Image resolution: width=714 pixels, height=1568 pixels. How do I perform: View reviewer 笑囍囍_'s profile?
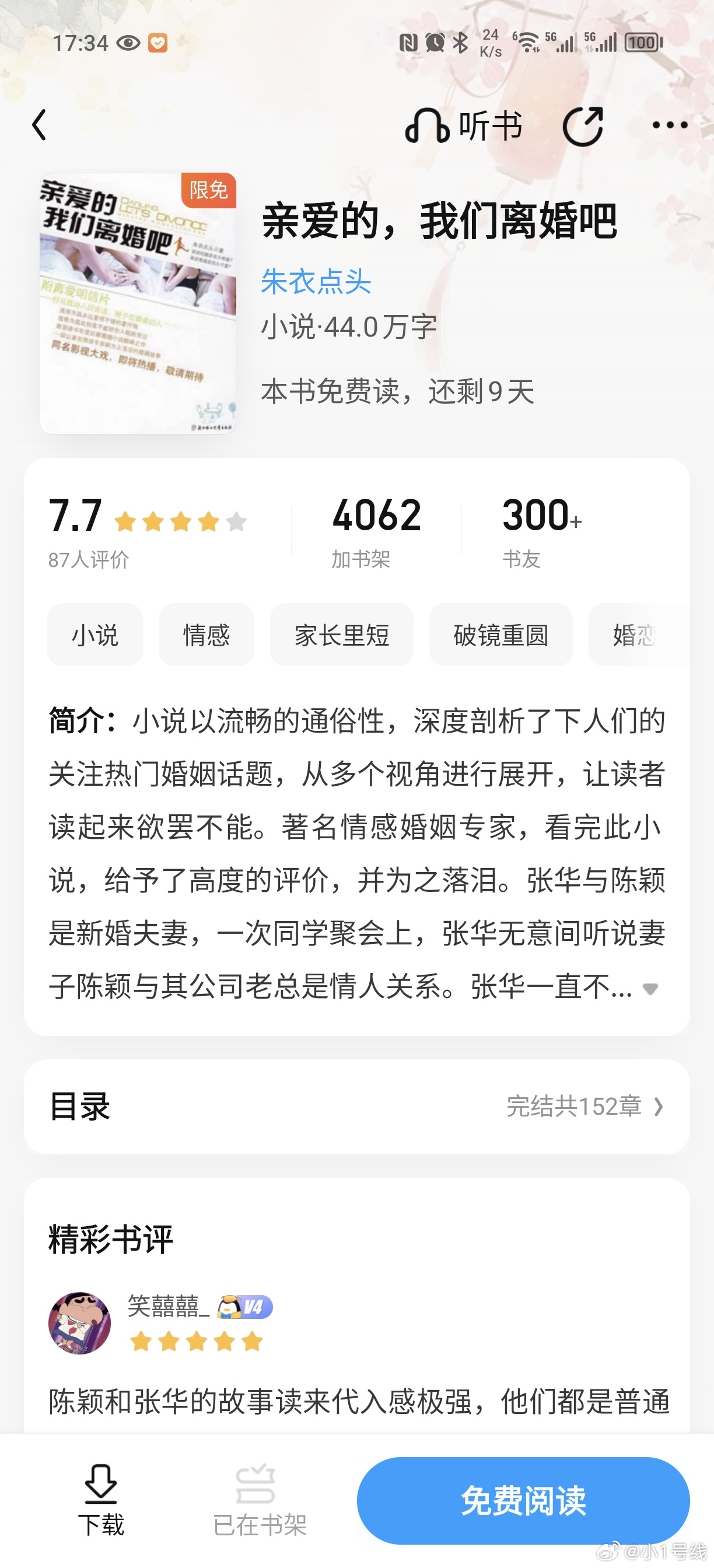80,1322
